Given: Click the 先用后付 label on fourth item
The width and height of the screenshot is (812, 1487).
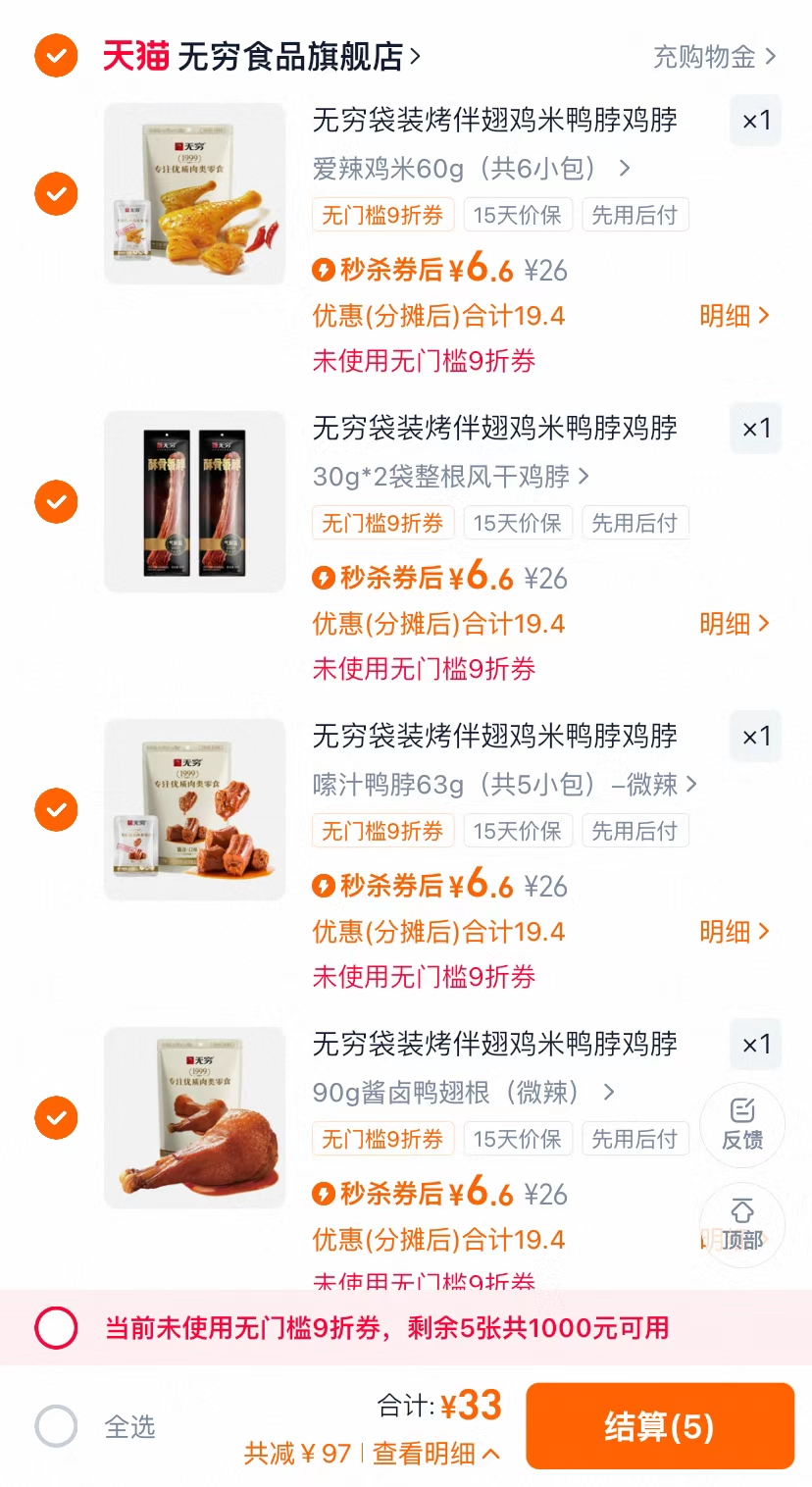Looking at the screenshot, I should point(635,1139).
